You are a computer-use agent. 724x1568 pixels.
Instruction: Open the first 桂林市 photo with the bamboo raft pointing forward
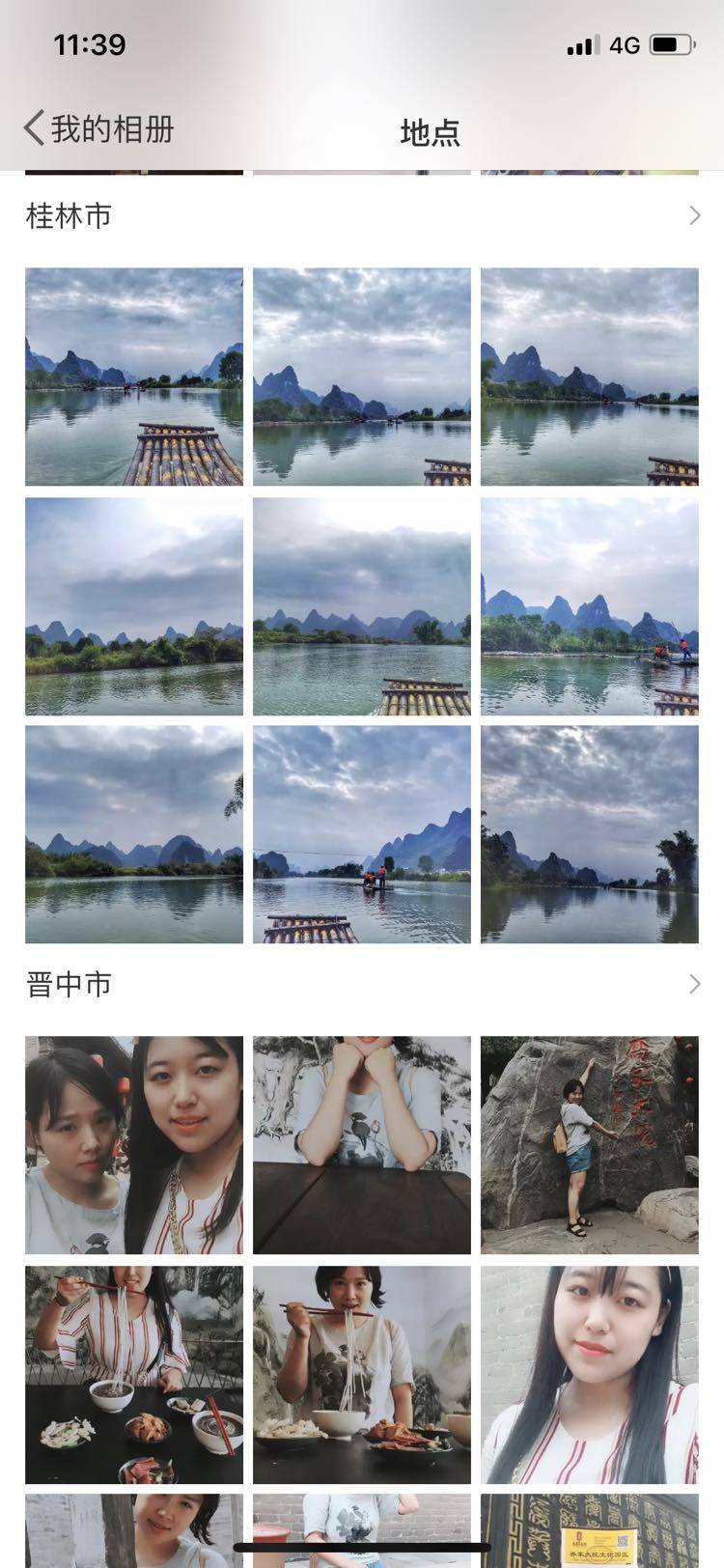[x=134, y=377]
